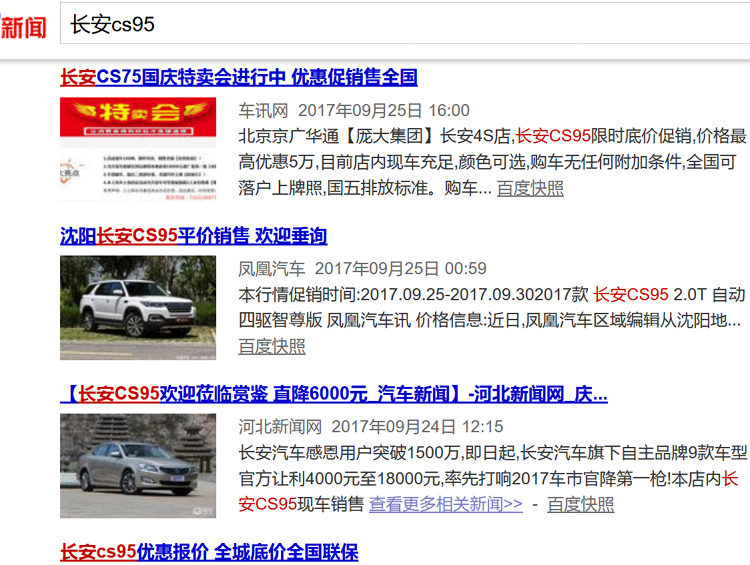This screenshot has width=750, height=565.
Task: Tap the search box containing 长安cs95
Action: (400, 25)
